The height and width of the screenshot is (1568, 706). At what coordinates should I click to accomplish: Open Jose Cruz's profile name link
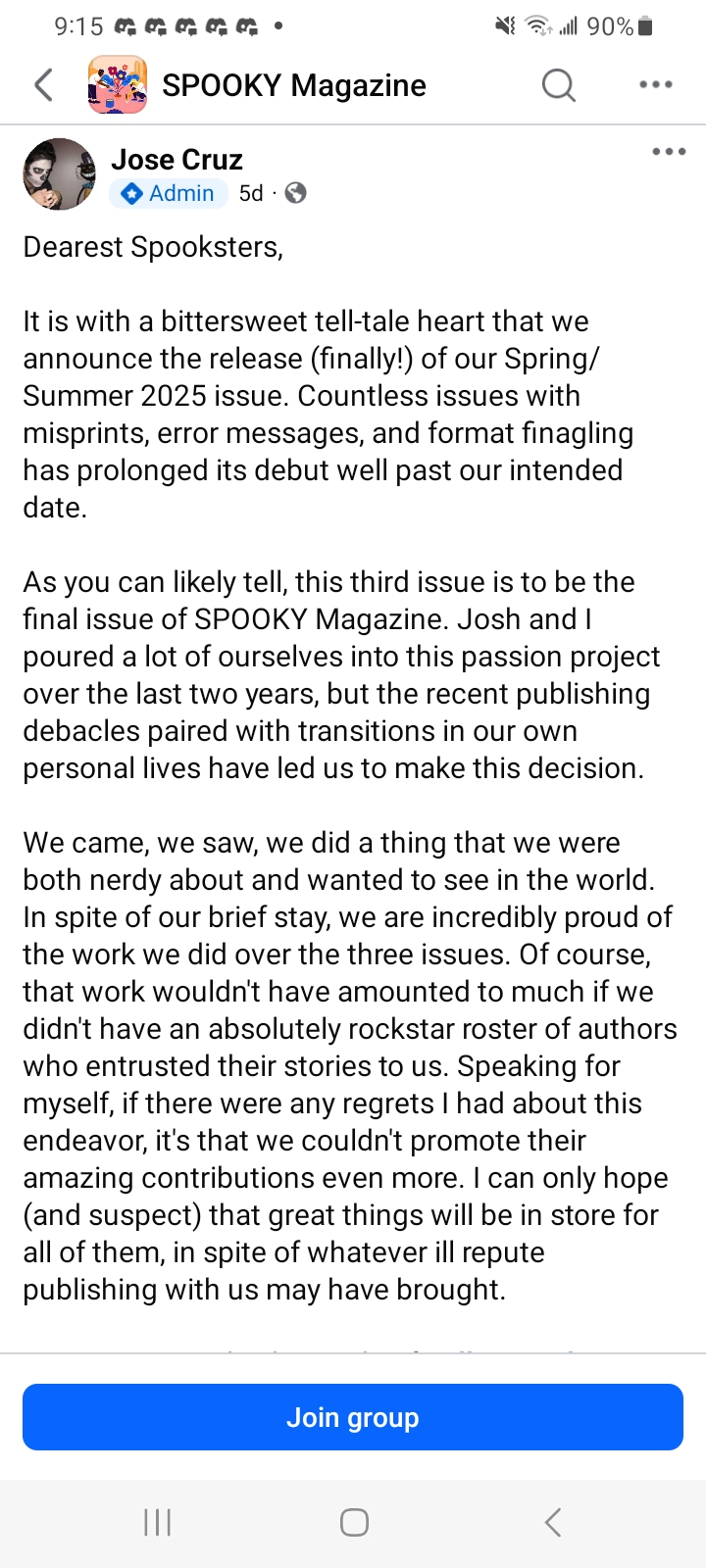pyautogui.click(x=176, y=159)
